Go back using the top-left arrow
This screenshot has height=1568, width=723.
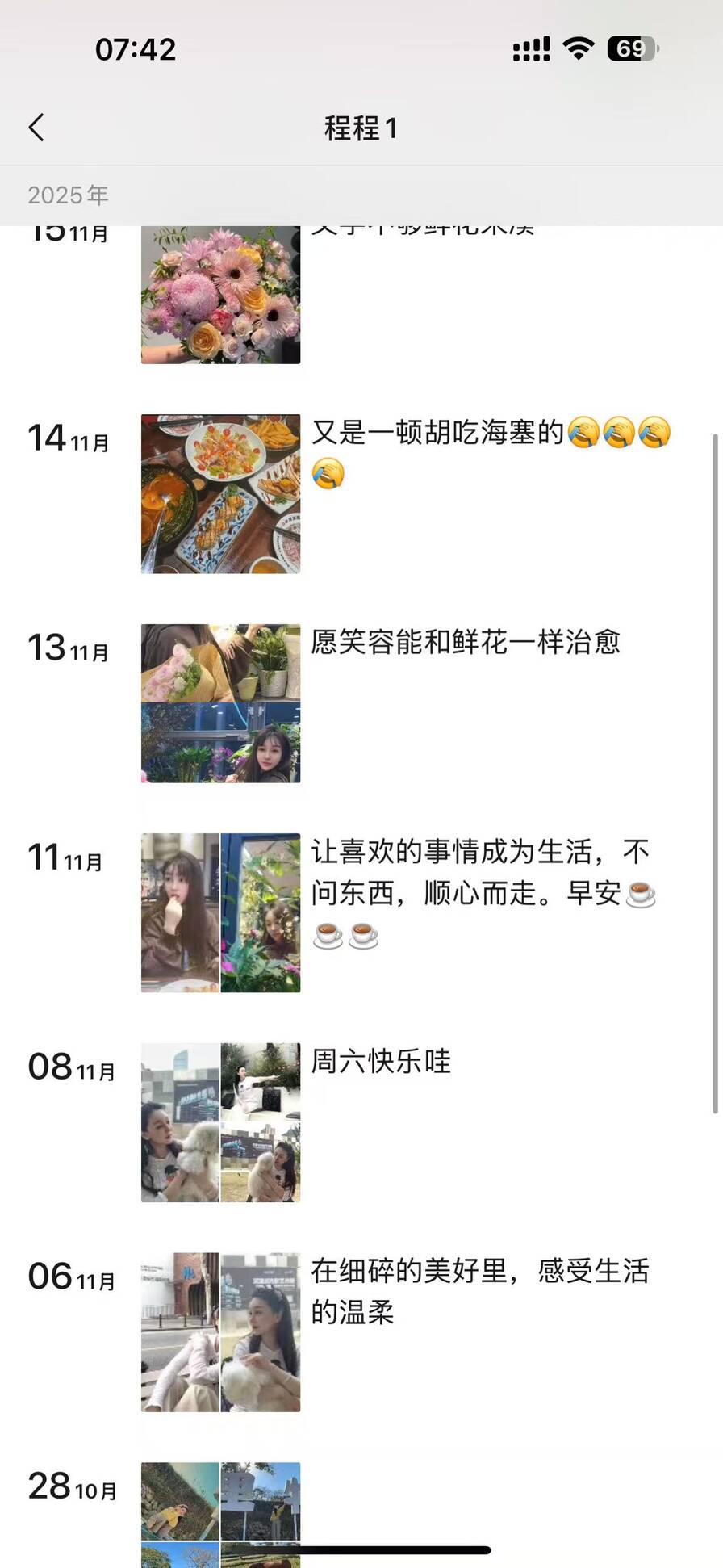pos(37,128)
